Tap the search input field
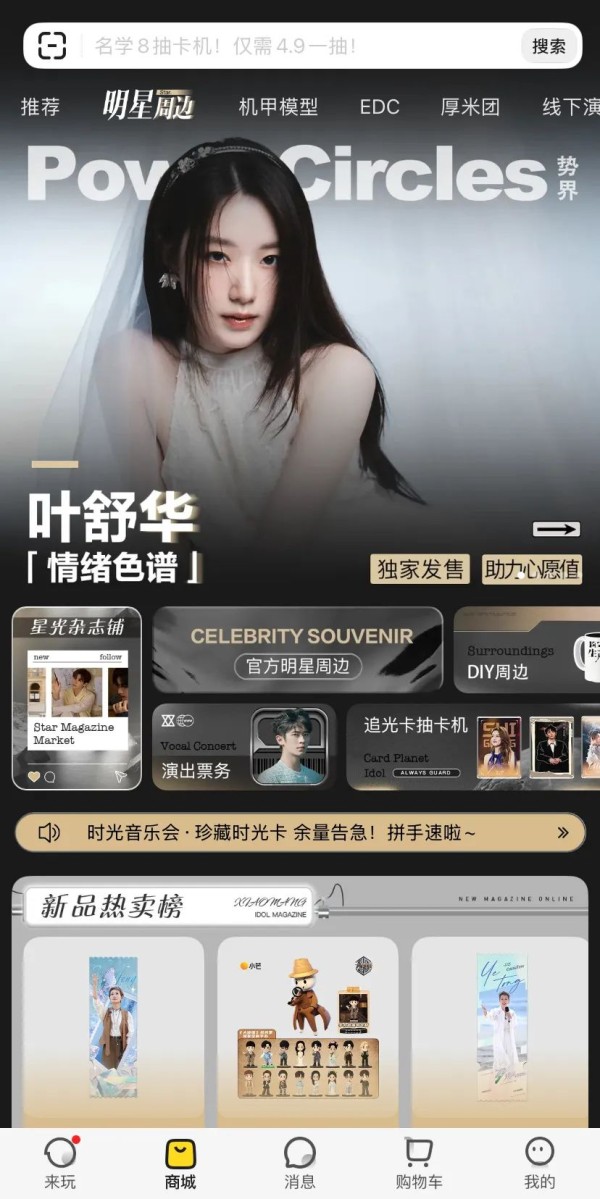This screenshot has height=1199, width=600. [x=300, y=46]
